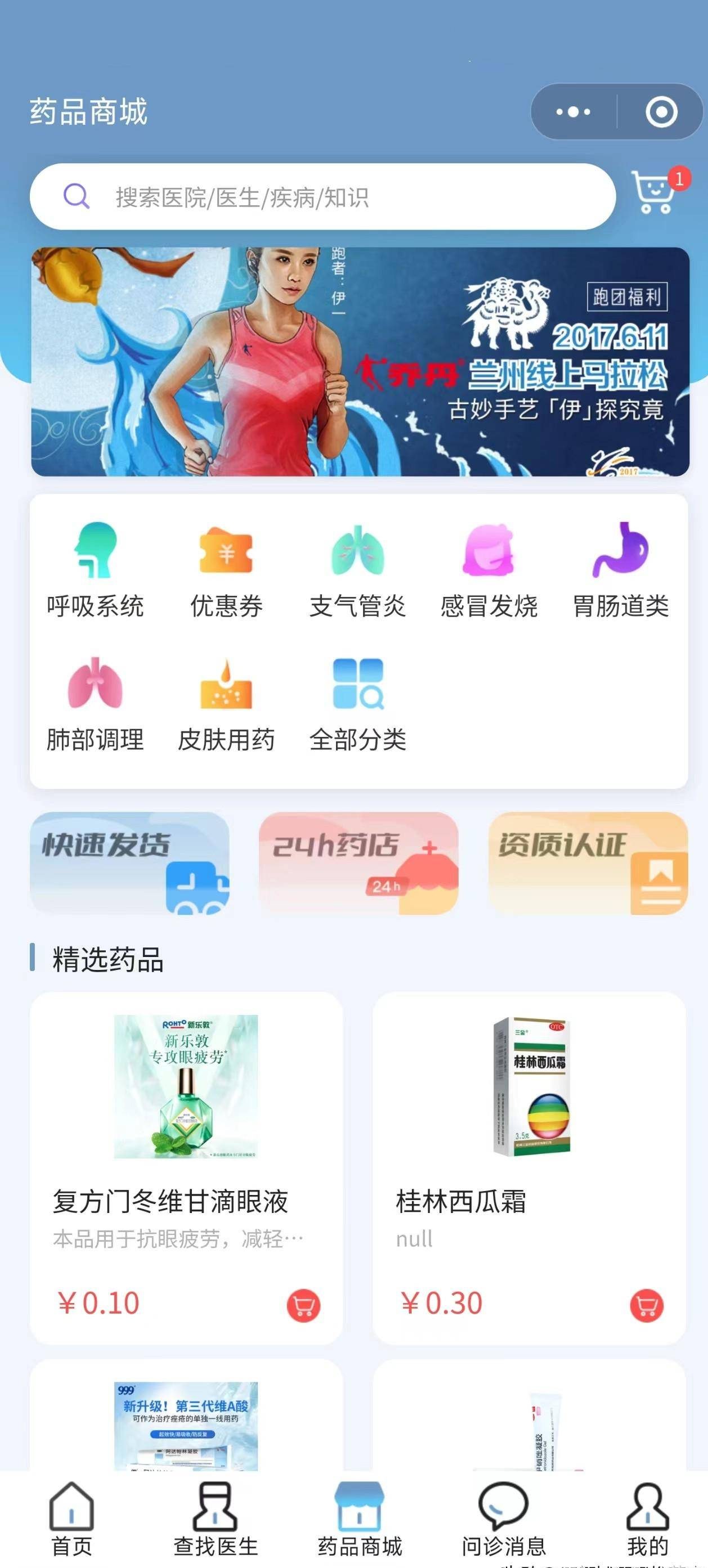This screenshot has width=708, height=1568.
Task: Open the Lanzhou online marathon banner
Action: [x=360, y=362]
